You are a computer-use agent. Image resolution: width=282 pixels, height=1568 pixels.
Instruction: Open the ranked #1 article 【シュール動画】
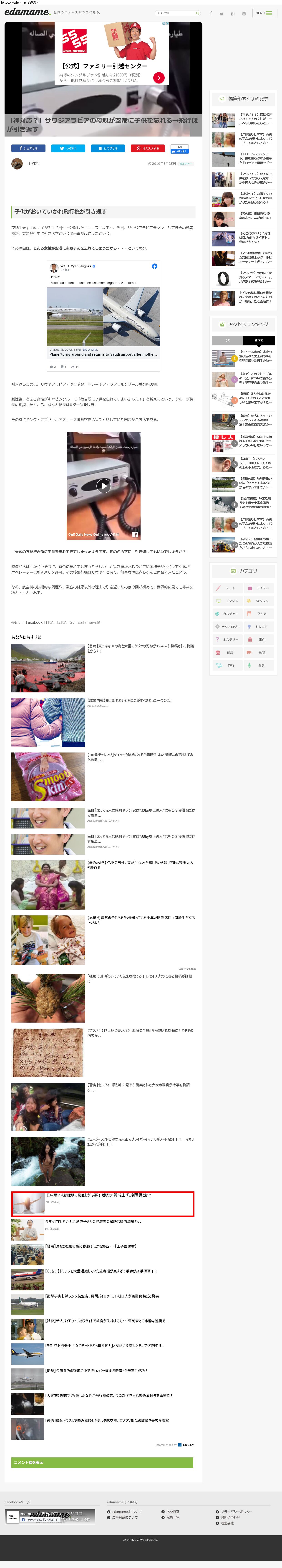pos(255,357)
